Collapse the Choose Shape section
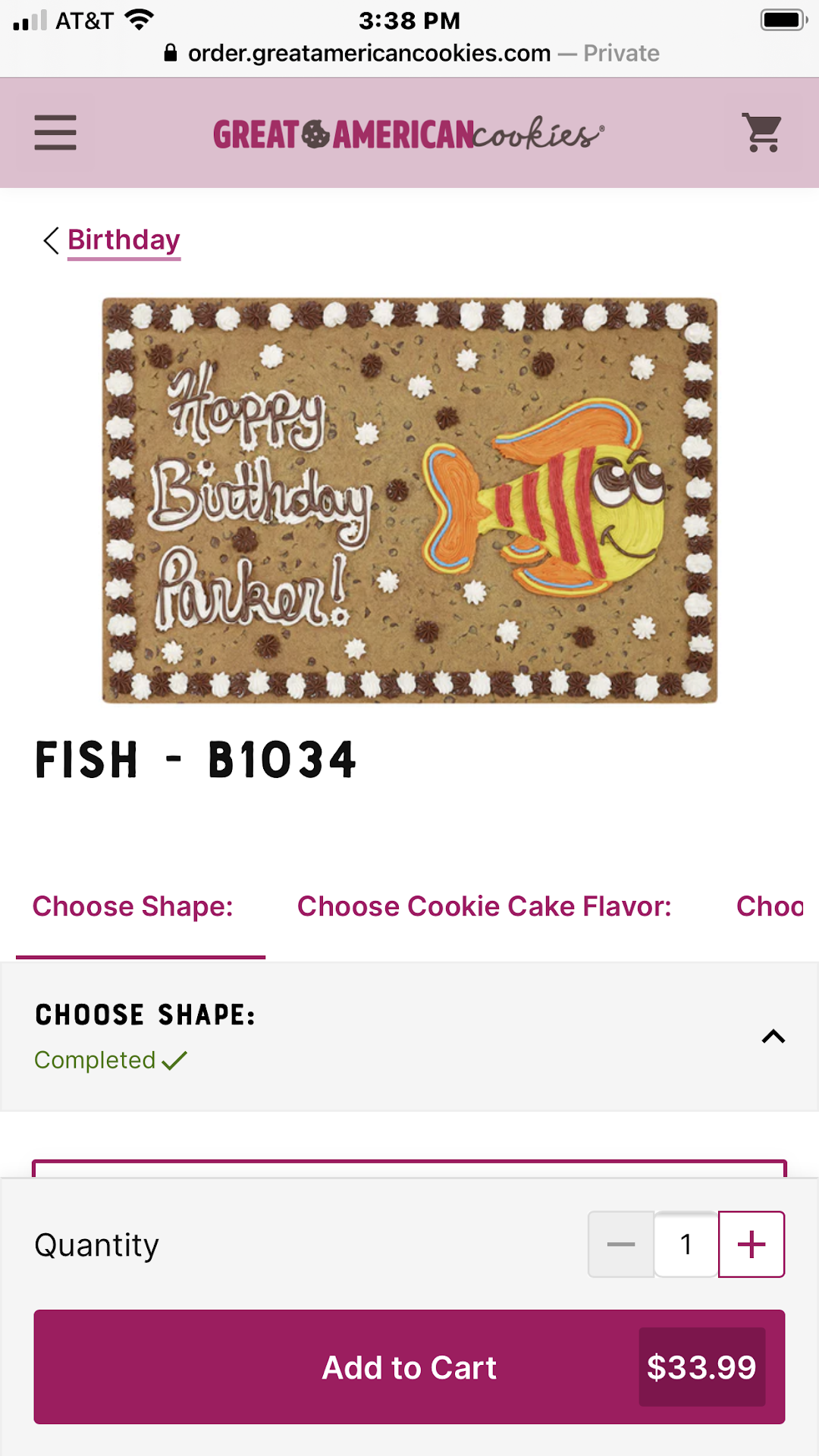The width and height of the screenshot is (819, 1456). pos(773,1037)
